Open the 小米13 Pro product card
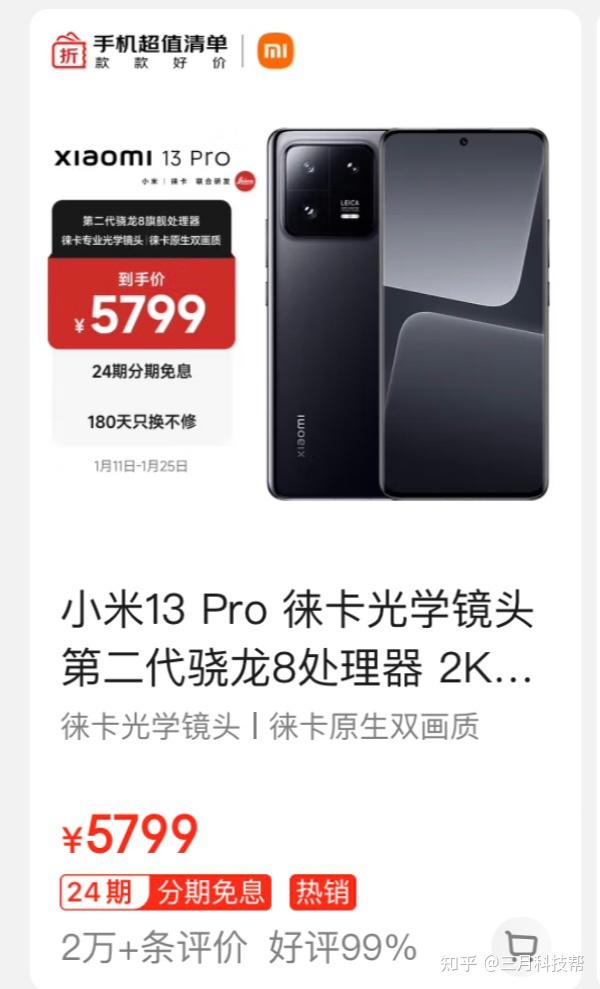Image resolution: width=600 pixels, height=989 pixels. pyautogui.click(x=298, y=640)
